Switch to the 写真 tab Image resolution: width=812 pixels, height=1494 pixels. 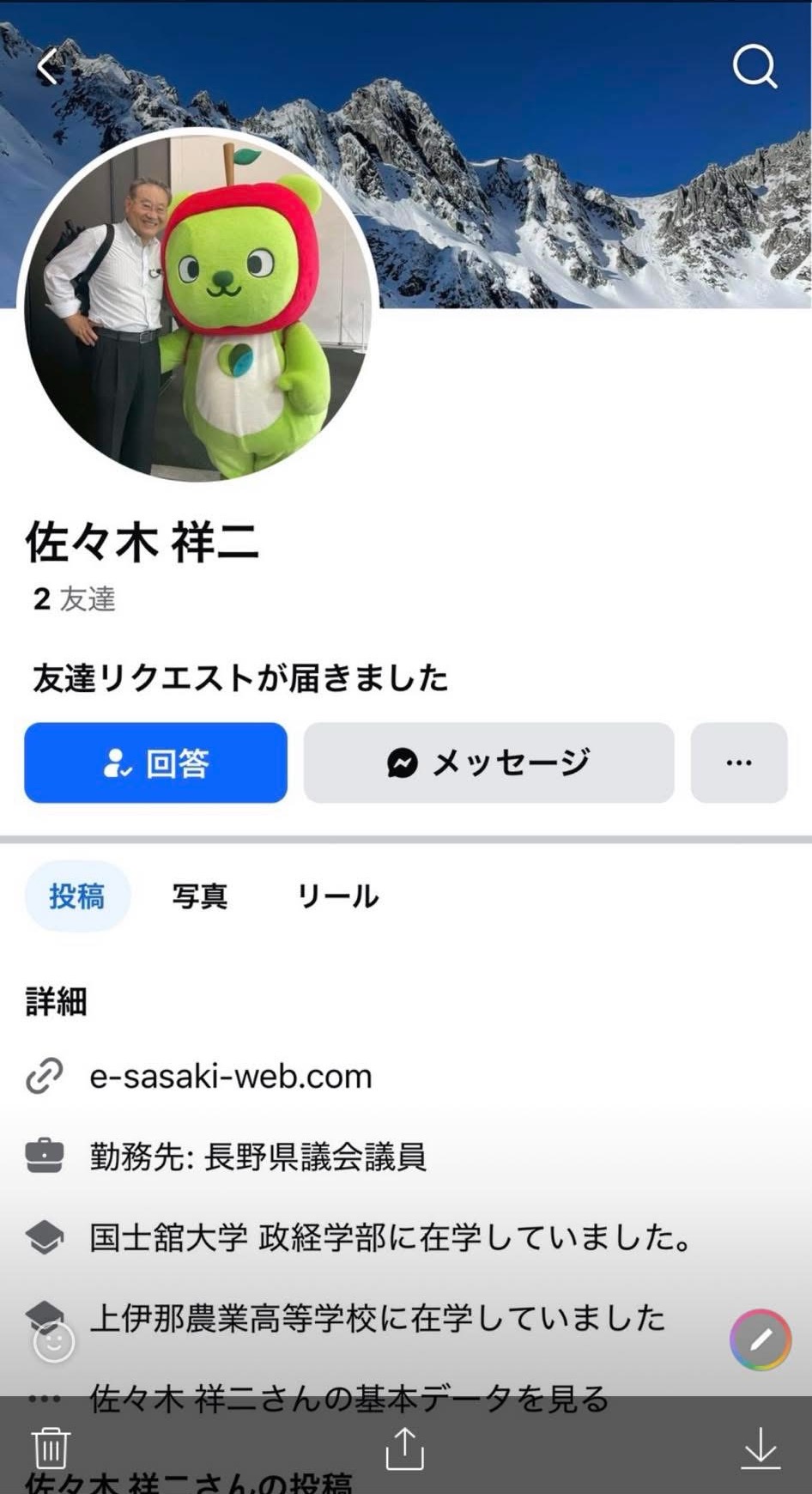point(199,896)
